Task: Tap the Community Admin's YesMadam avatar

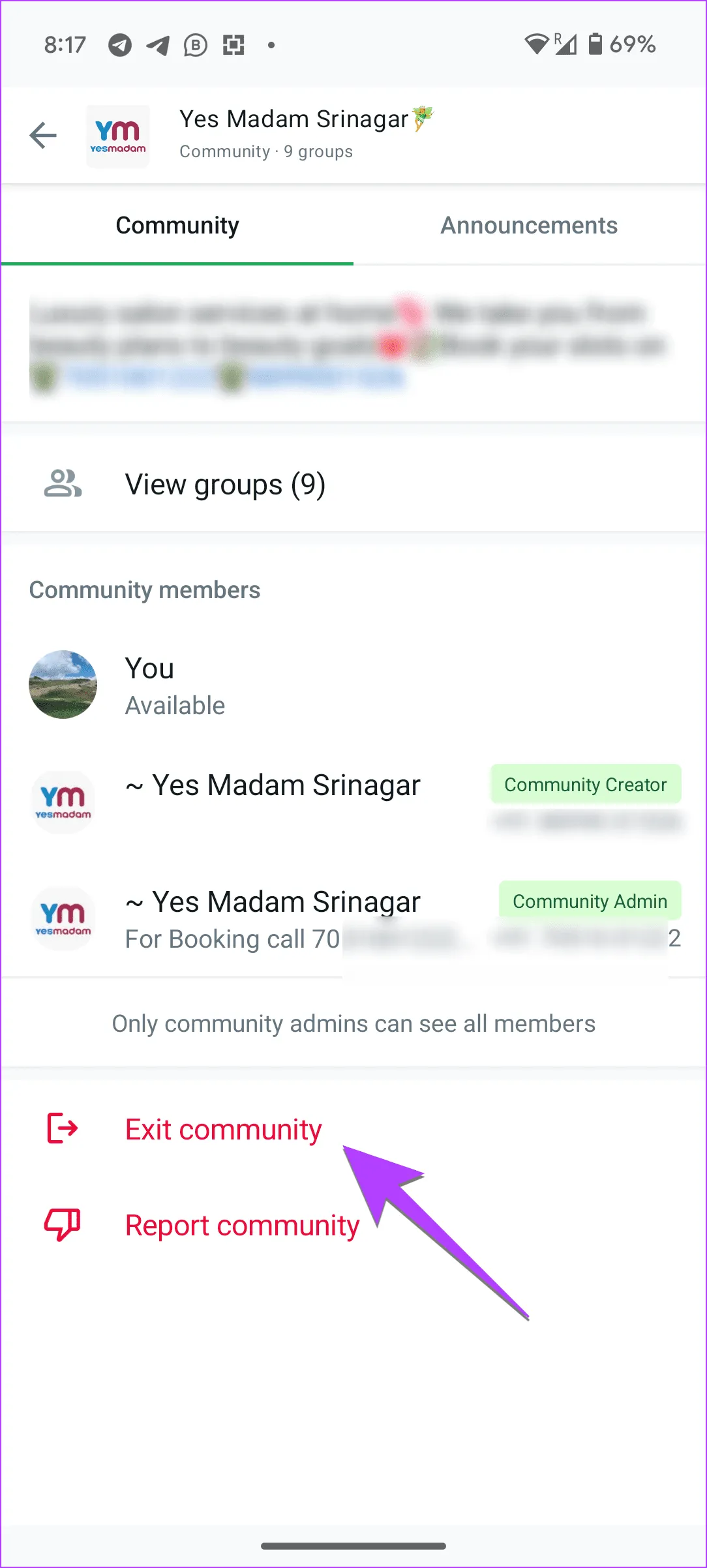Action: (63, 918)
